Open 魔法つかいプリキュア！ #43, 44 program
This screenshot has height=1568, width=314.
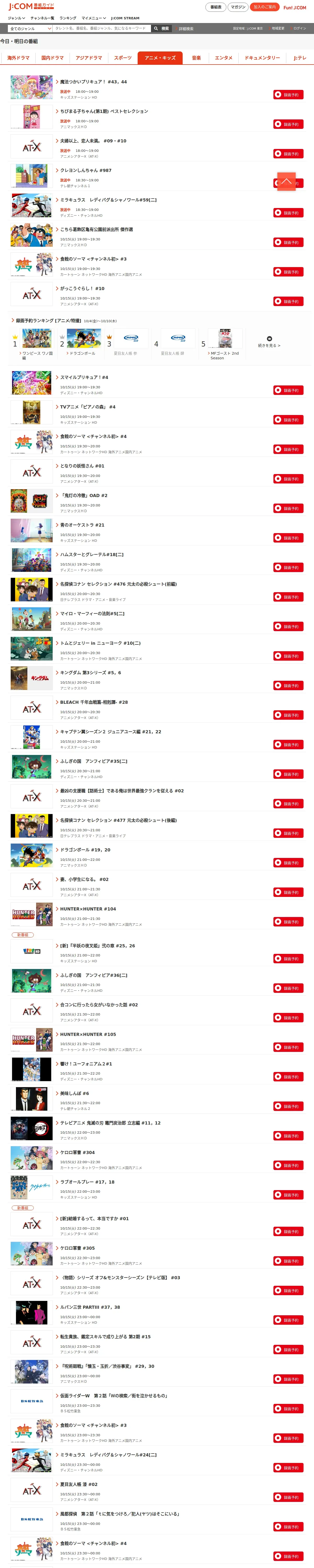coord(93,82)
